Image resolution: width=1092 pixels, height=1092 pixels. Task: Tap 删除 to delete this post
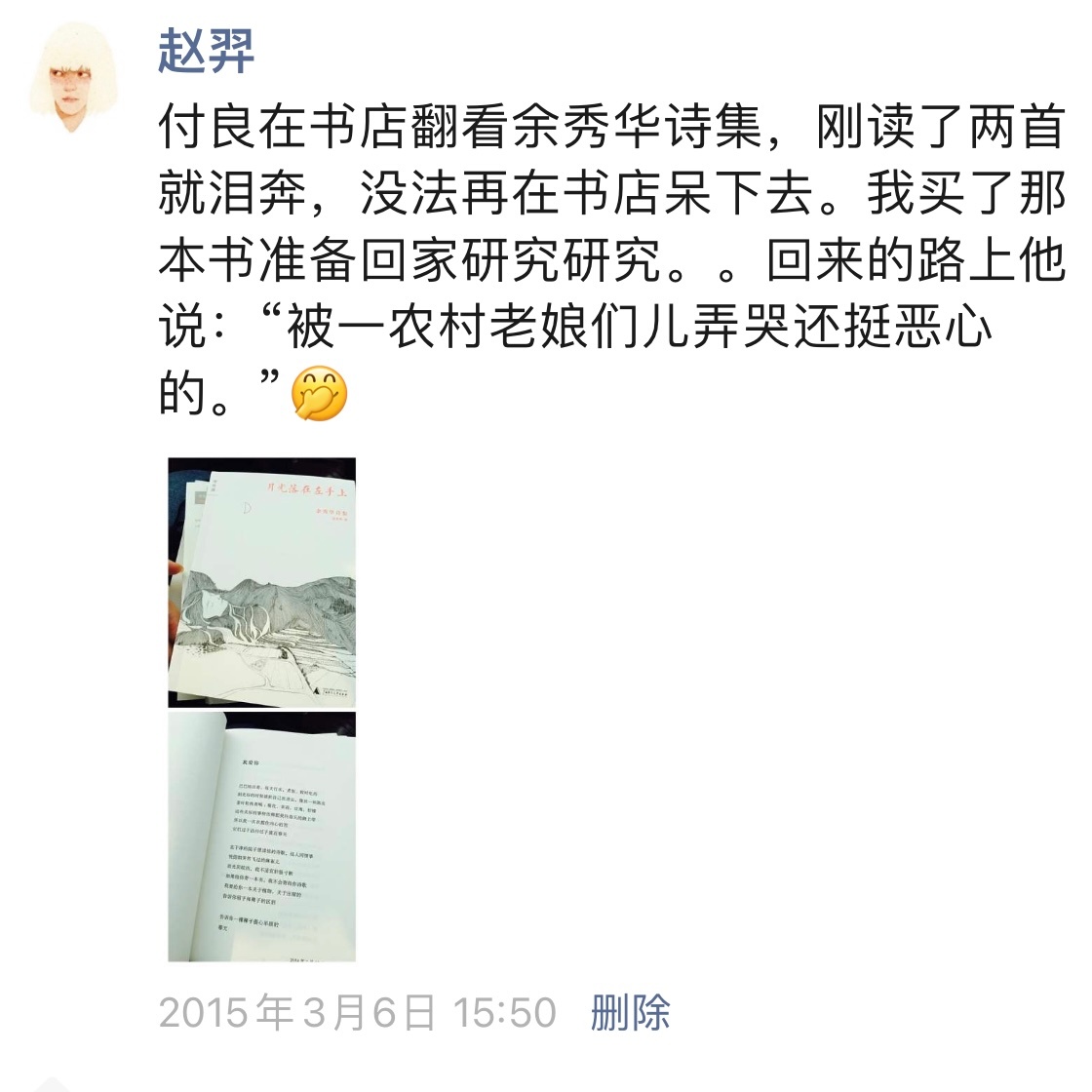pyautogui.click(x=630, y=1013)
